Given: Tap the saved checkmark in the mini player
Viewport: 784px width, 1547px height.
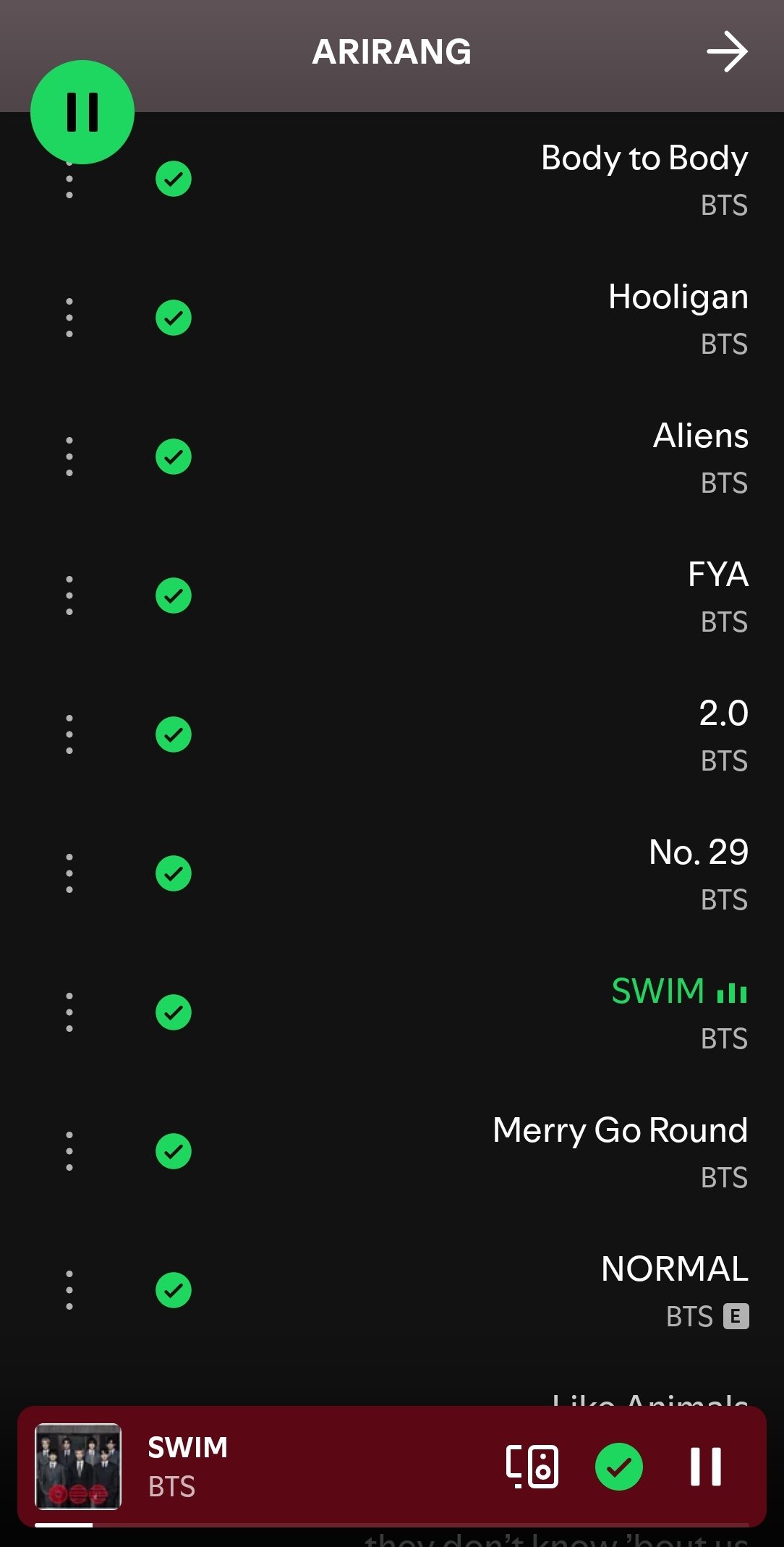Looking at the screenshot, I should coord(619,1467).
